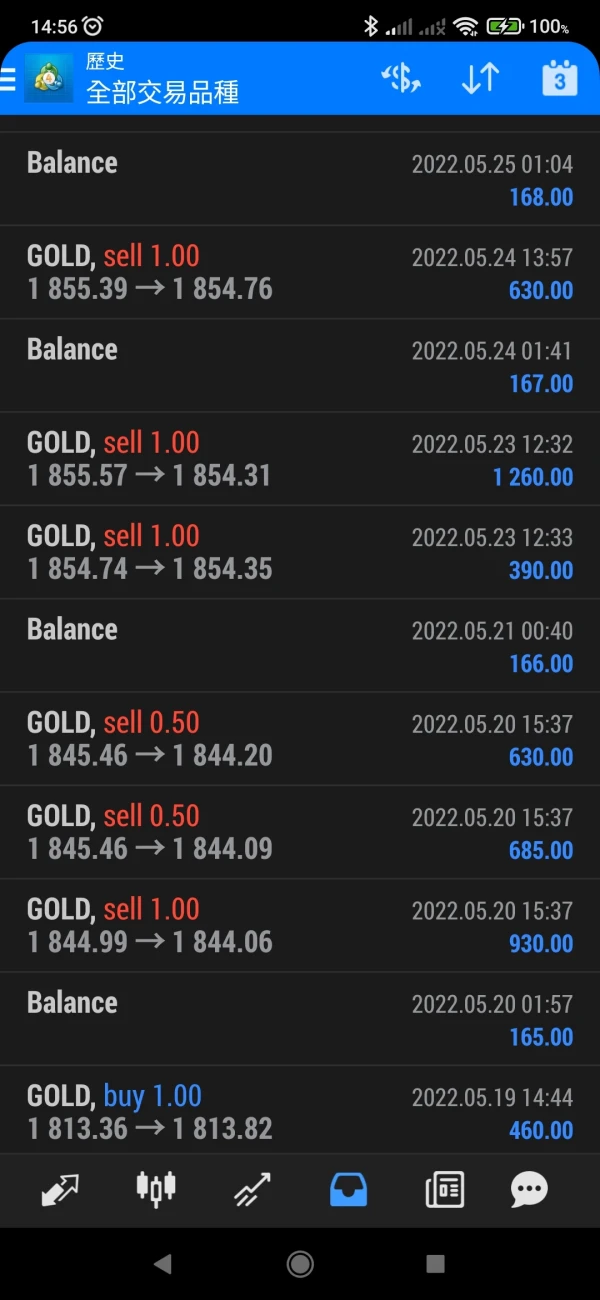Go to the home screen

point(300,1264)
